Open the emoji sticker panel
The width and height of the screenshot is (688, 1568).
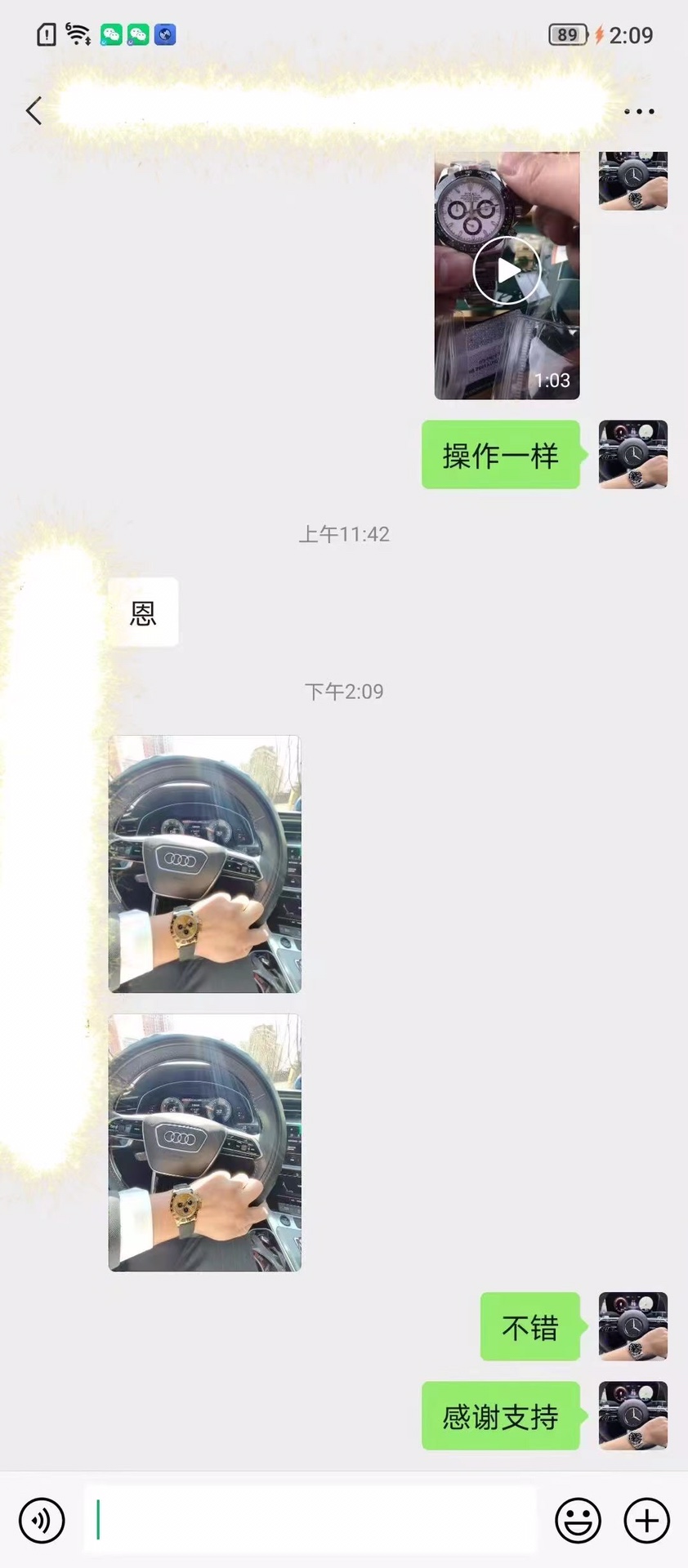578,1521
